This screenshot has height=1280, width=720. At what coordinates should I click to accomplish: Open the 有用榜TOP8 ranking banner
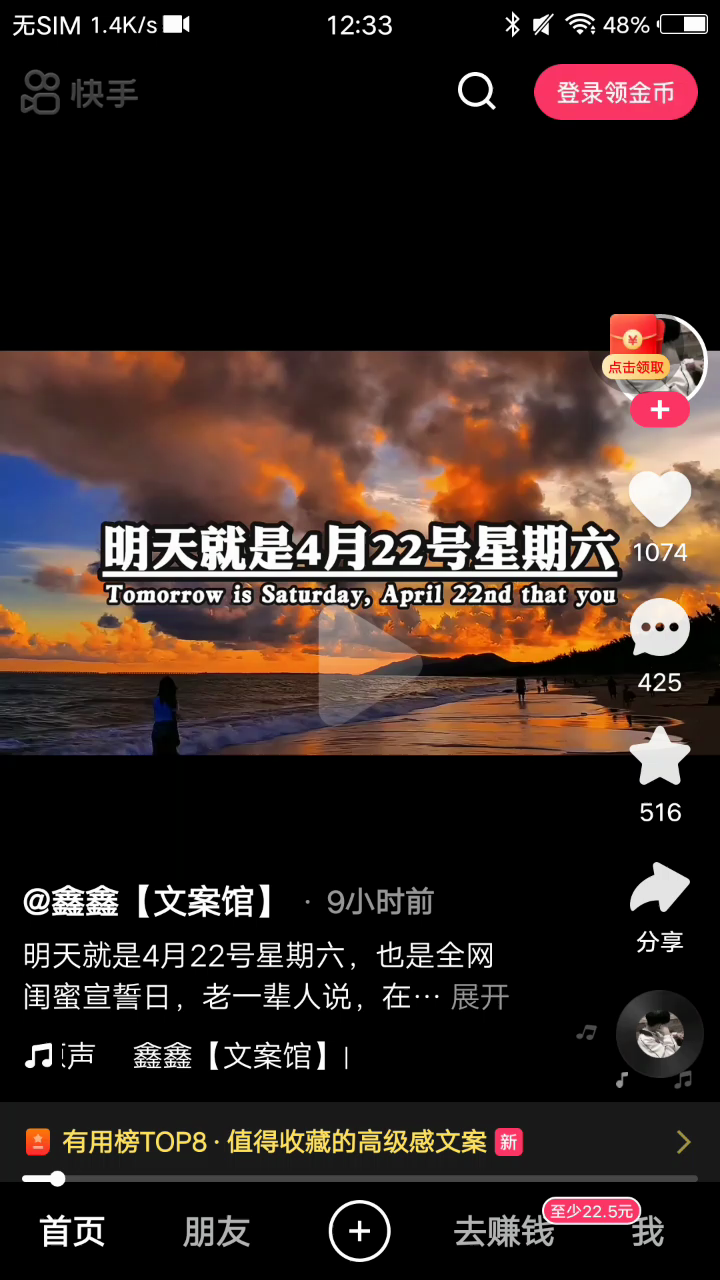coord(358,1142)
